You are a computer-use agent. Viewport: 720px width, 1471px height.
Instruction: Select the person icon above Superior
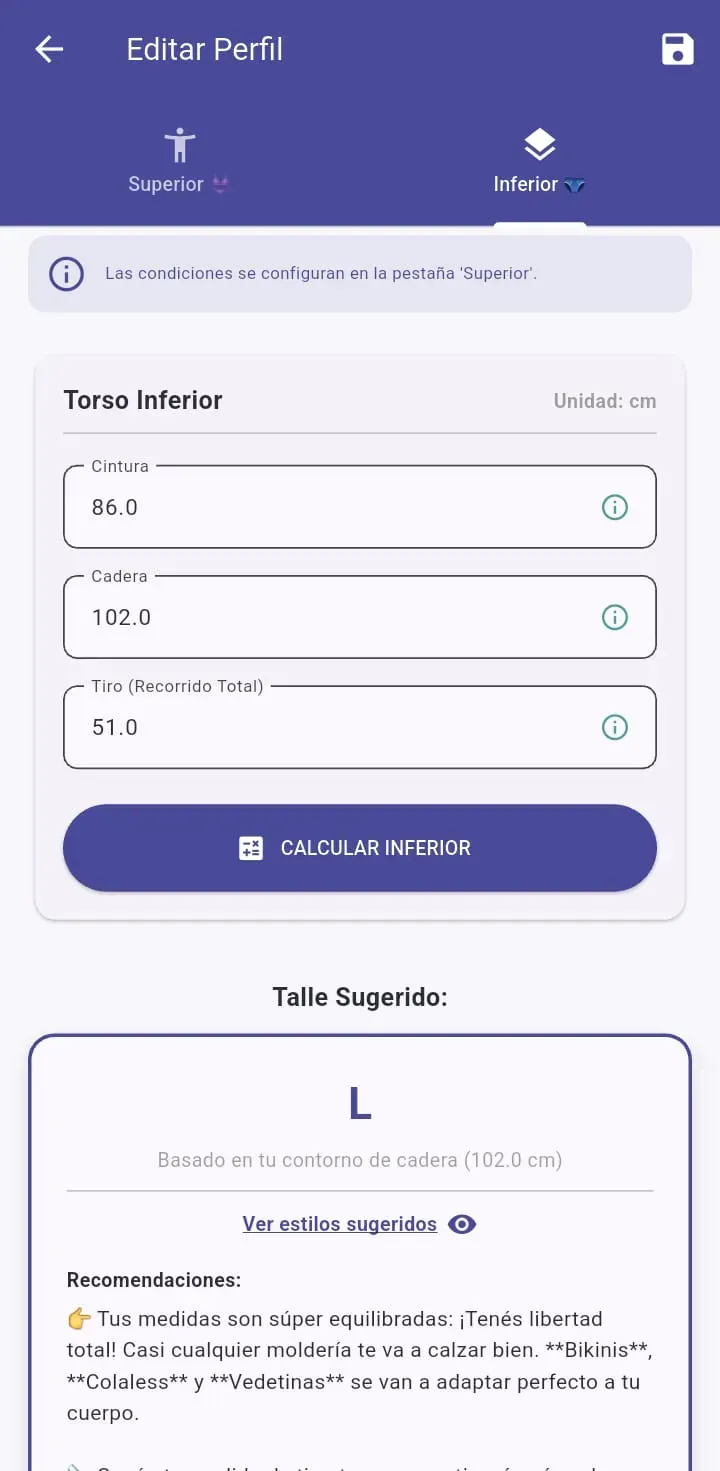(180, 144)
